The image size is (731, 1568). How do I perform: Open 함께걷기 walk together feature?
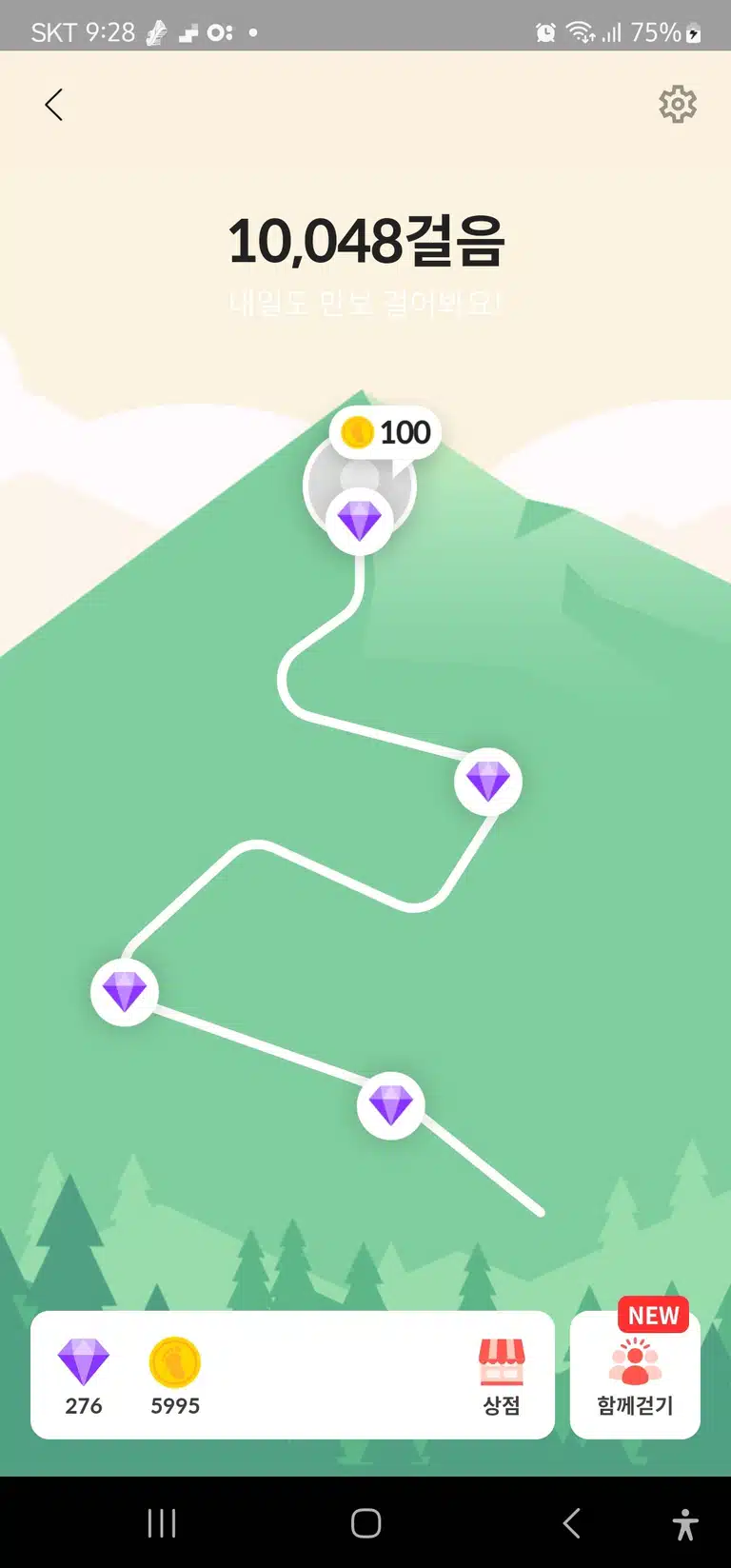tap(635, 1375)
